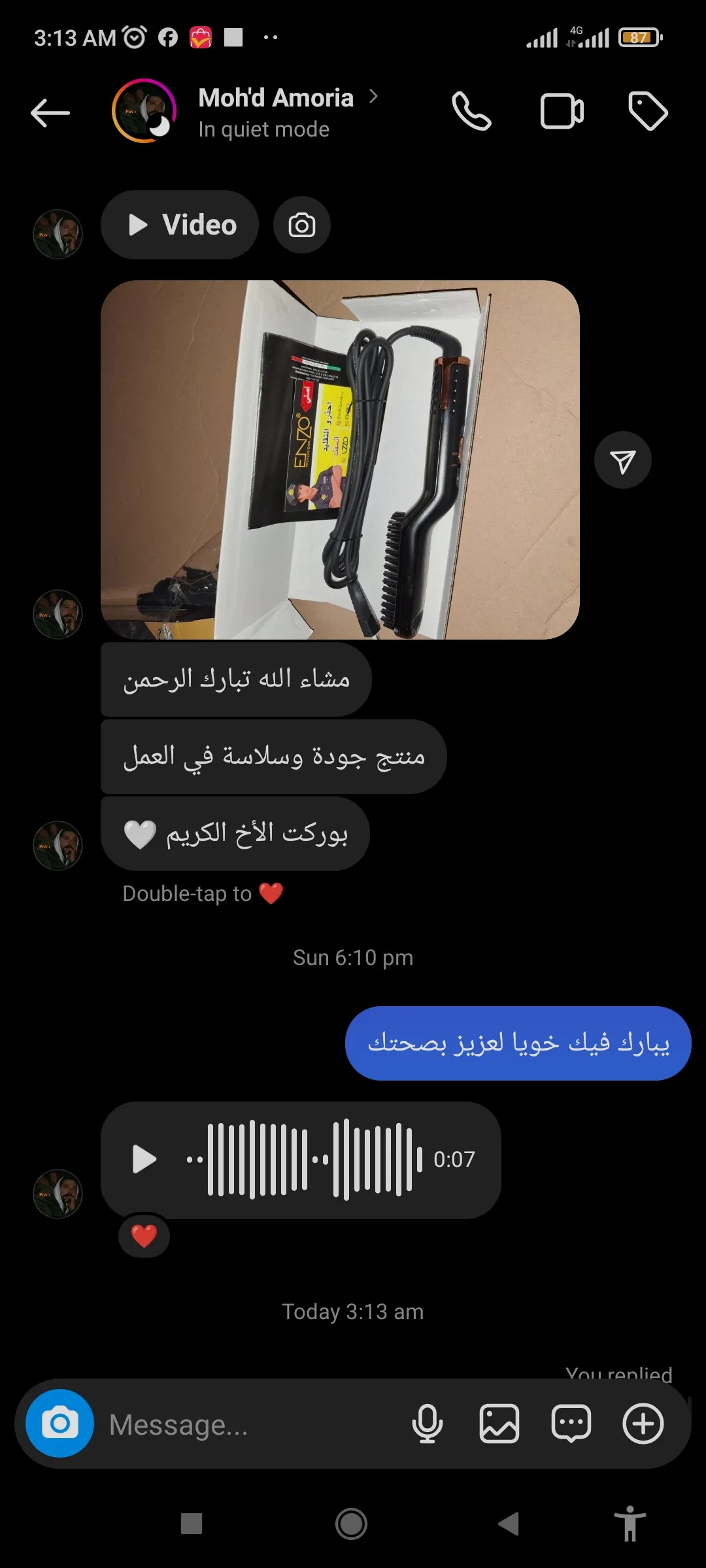Open the label tag icon
706x1568 pixels.
click(x=648, y=112)
